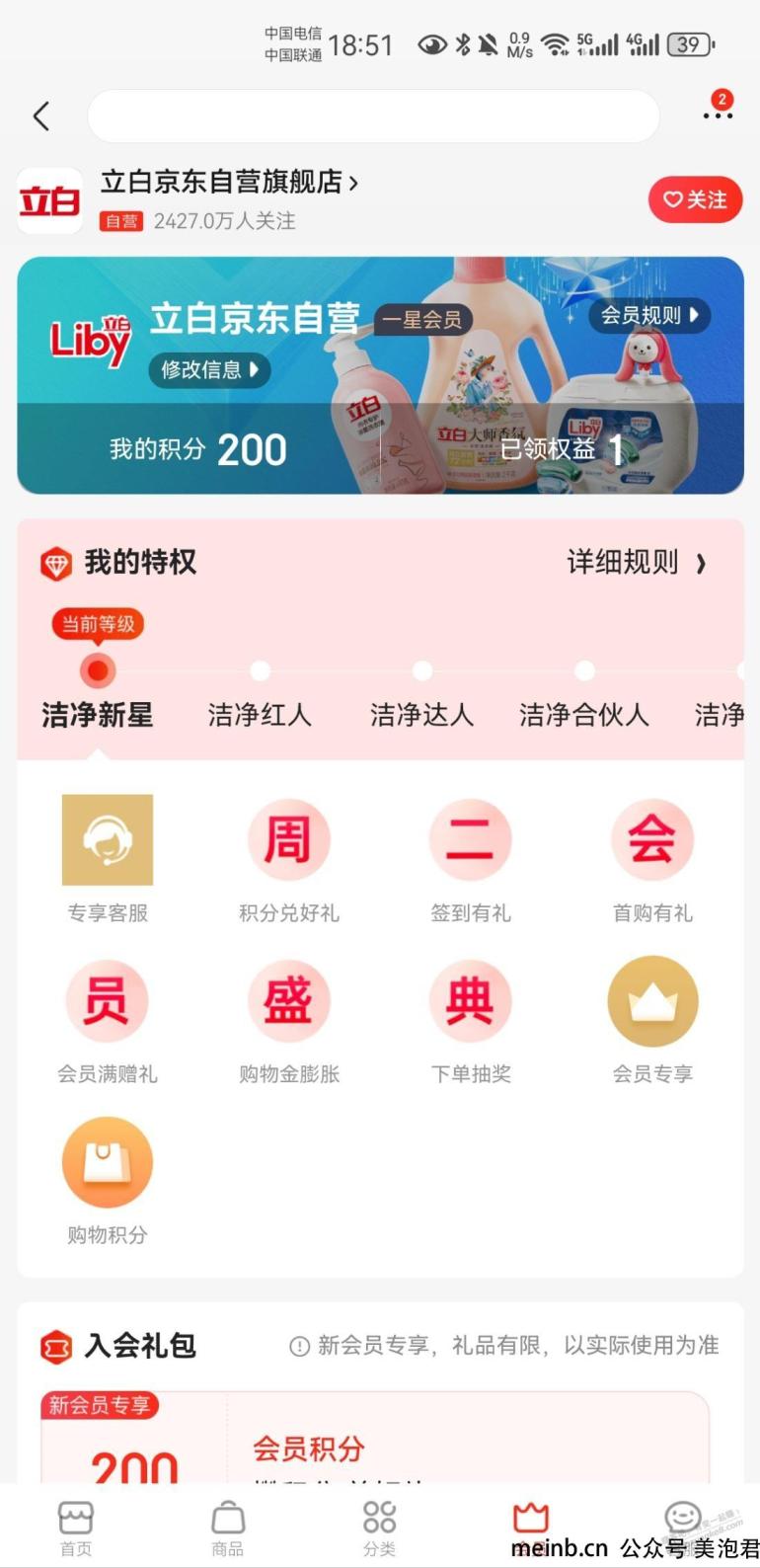Open 立白京东自营旗舰店 store page

click(x=229, y=183)
